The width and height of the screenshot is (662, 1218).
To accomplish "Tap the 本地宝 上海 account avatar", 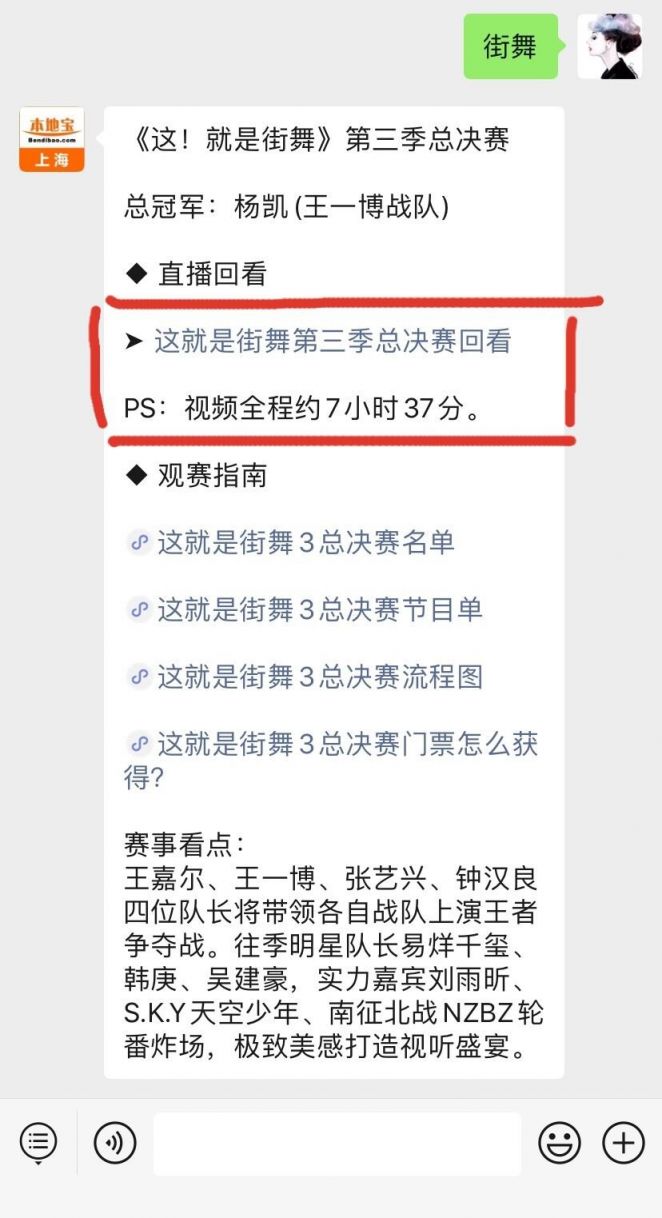I will click(52, 140).
